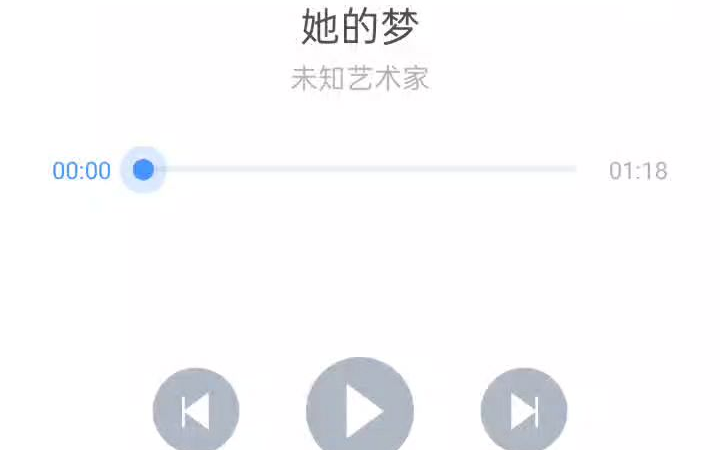Skip to the previous track
This screenshot has width=720, height=450.
click(196, 411)
